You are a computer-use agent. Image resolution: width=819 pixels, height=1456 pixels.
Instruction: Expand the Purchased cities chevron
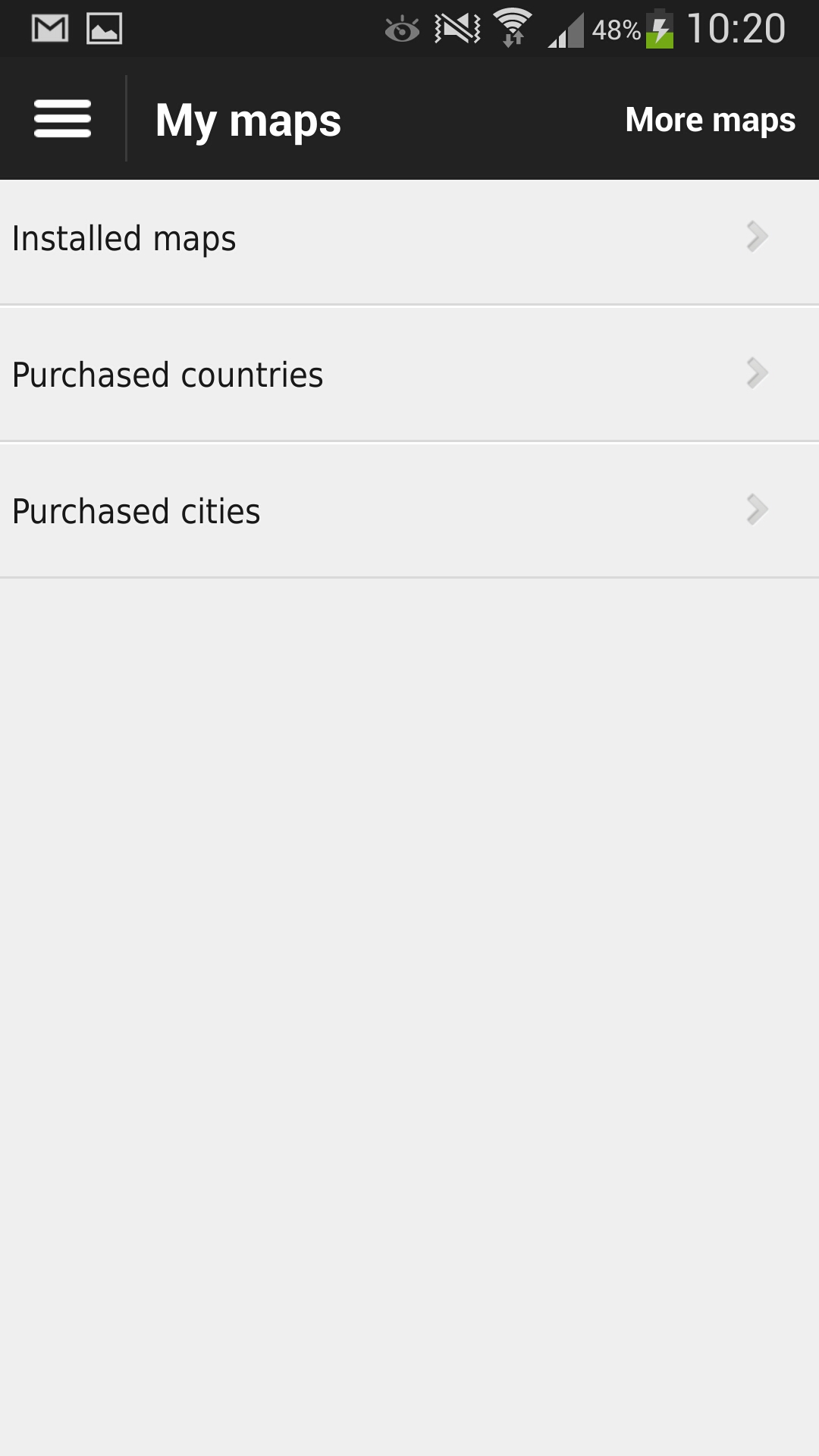coord(755,512)
